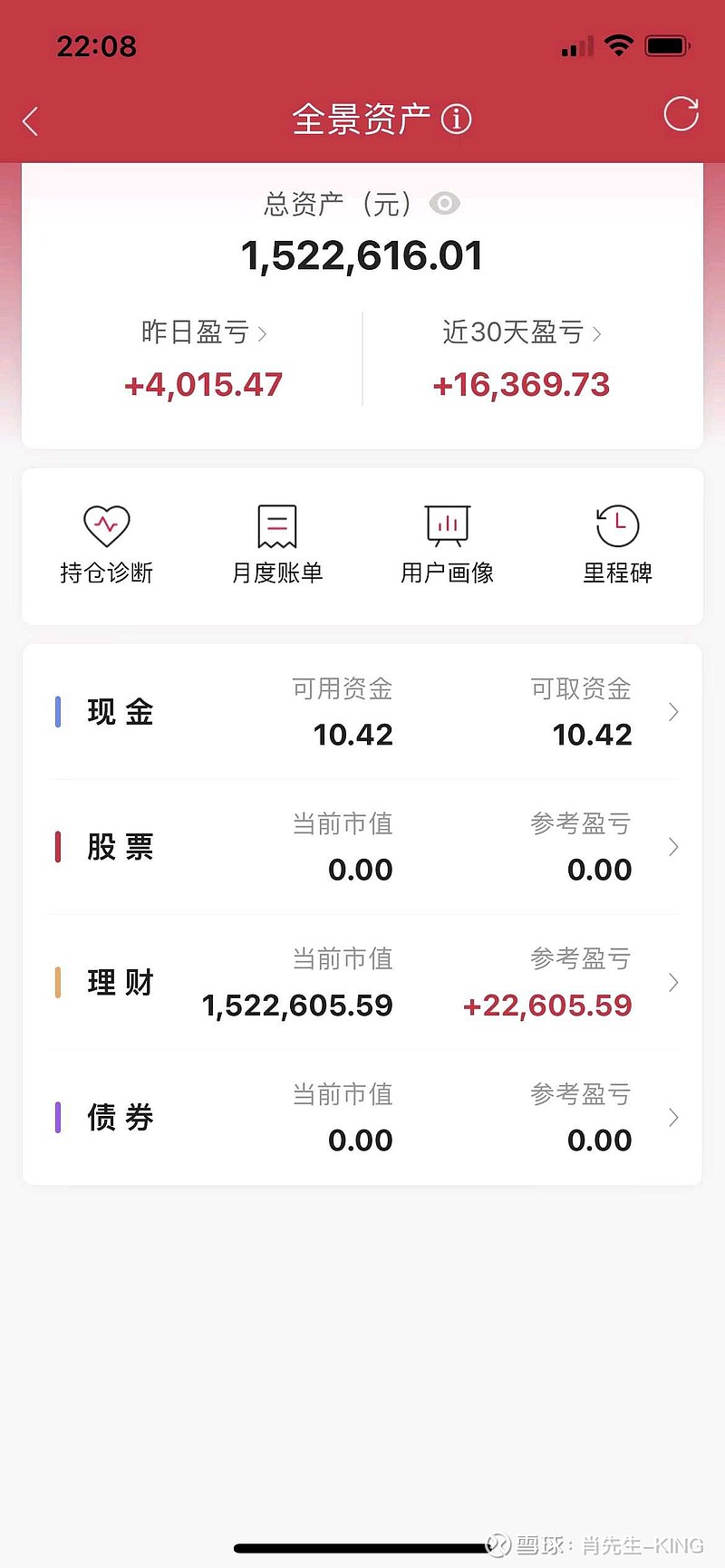The image size is (725, 1568).
Task: Tap the back arrow to leave 全景资产
Action: click(x=31, y=119)
